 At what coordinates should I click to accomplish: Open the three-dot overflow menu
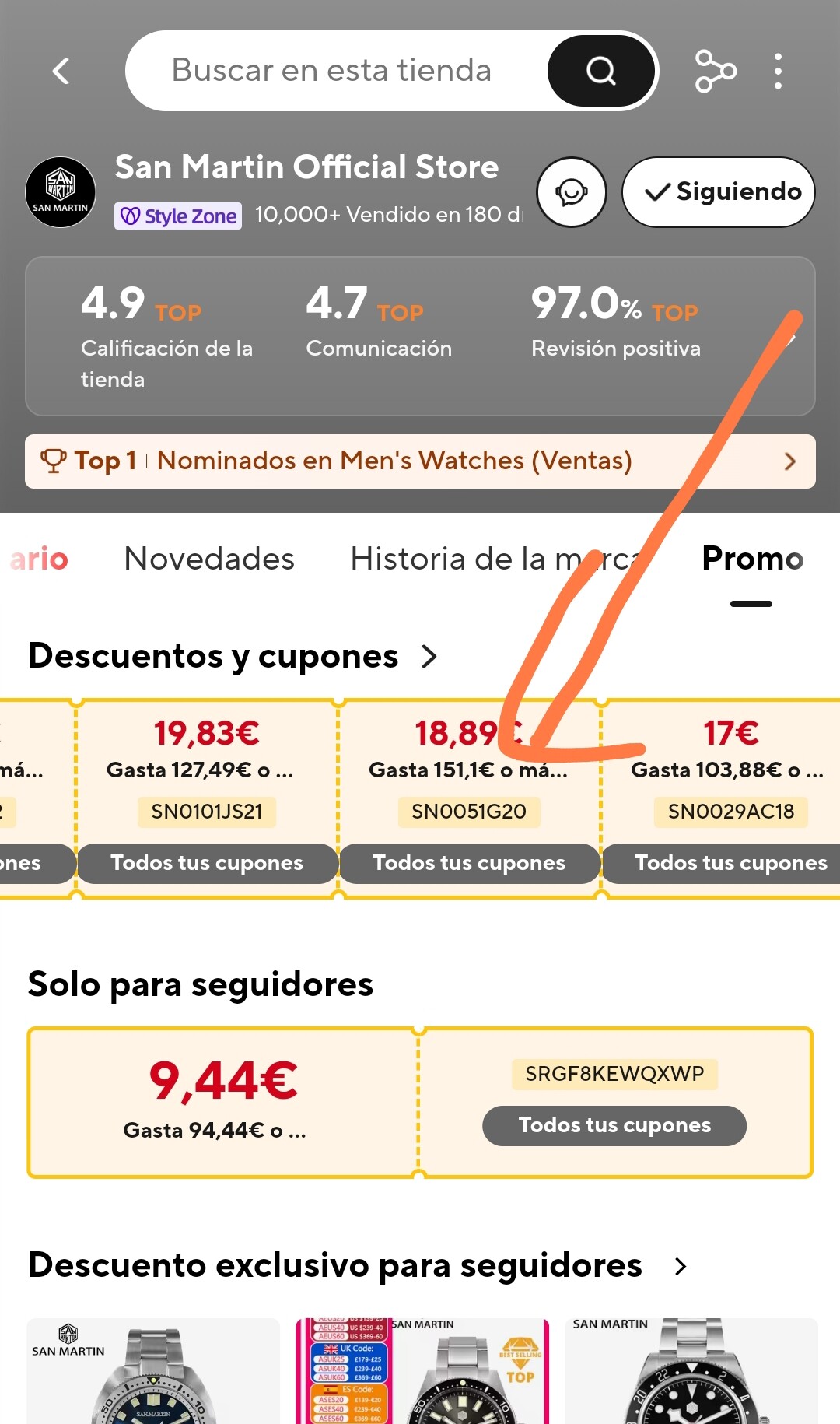778,71
